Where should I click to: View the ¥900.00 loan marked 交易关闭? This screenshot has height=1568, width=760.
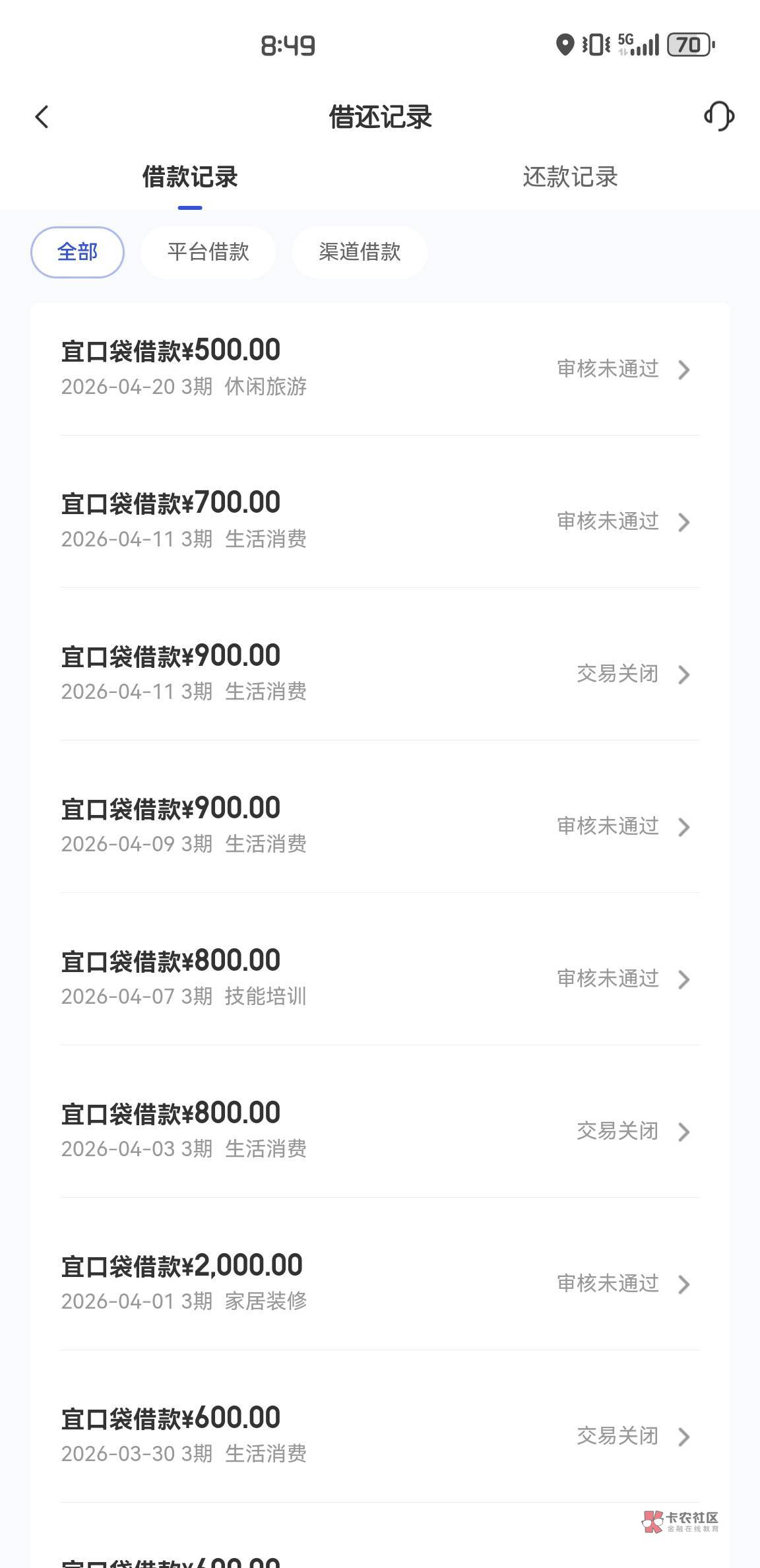pos(380,672)
